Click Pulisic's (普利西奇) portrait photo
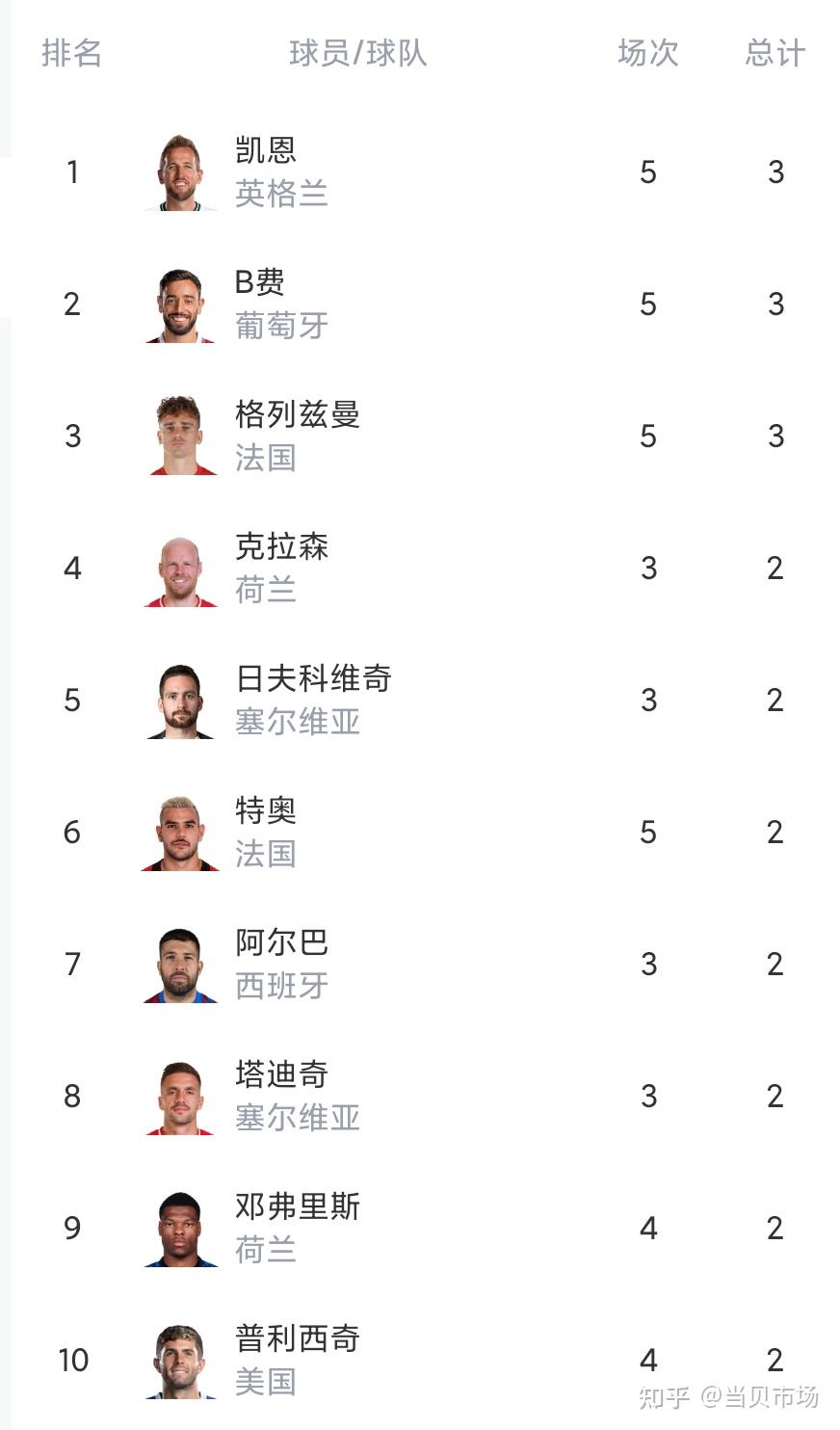The width and height of the screenshot is (840, 1430). point(178,1360)
